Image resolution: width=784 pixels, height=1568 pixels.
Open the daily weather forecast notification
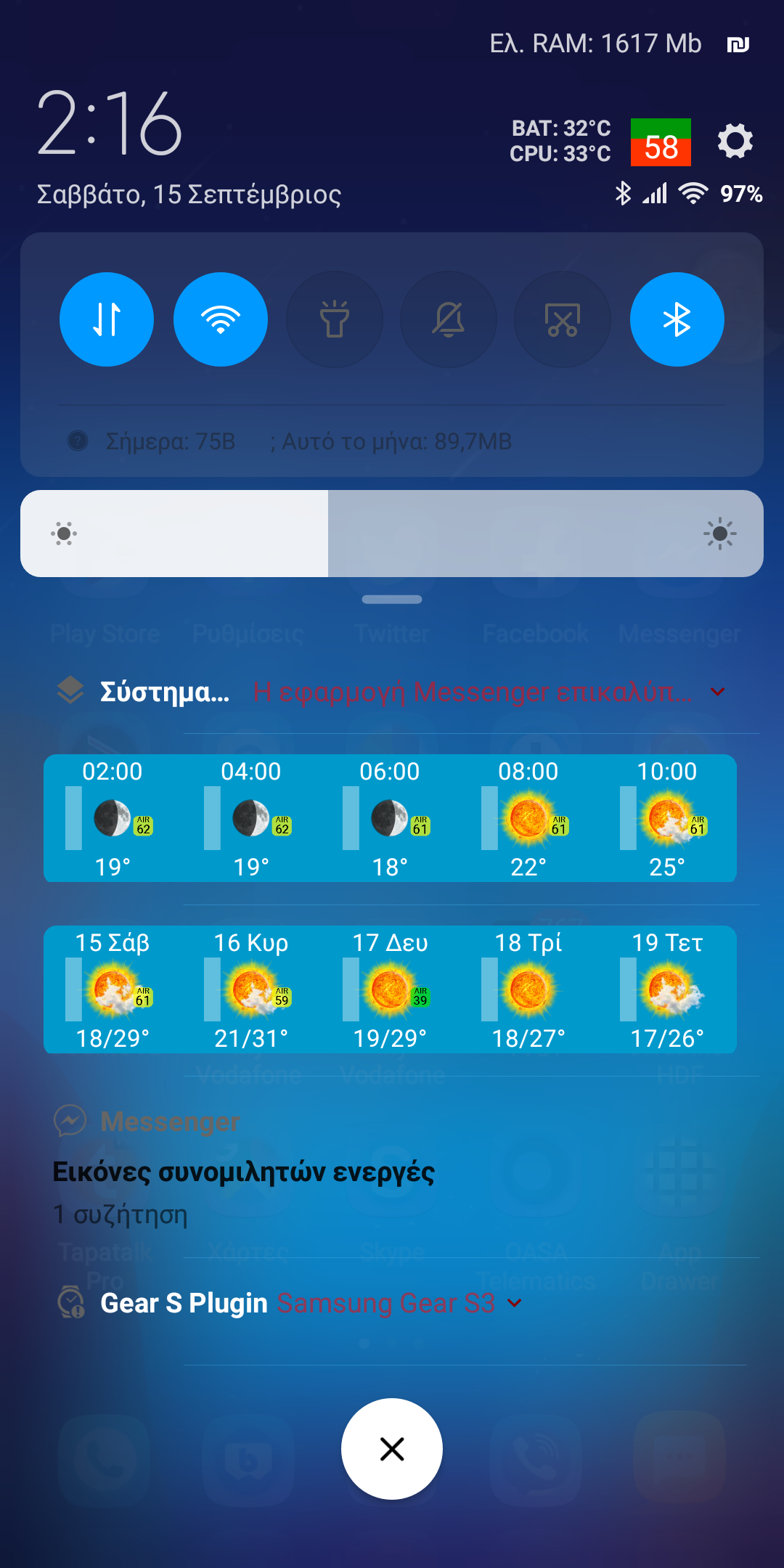pyautogui.click(x=390, y=989)
